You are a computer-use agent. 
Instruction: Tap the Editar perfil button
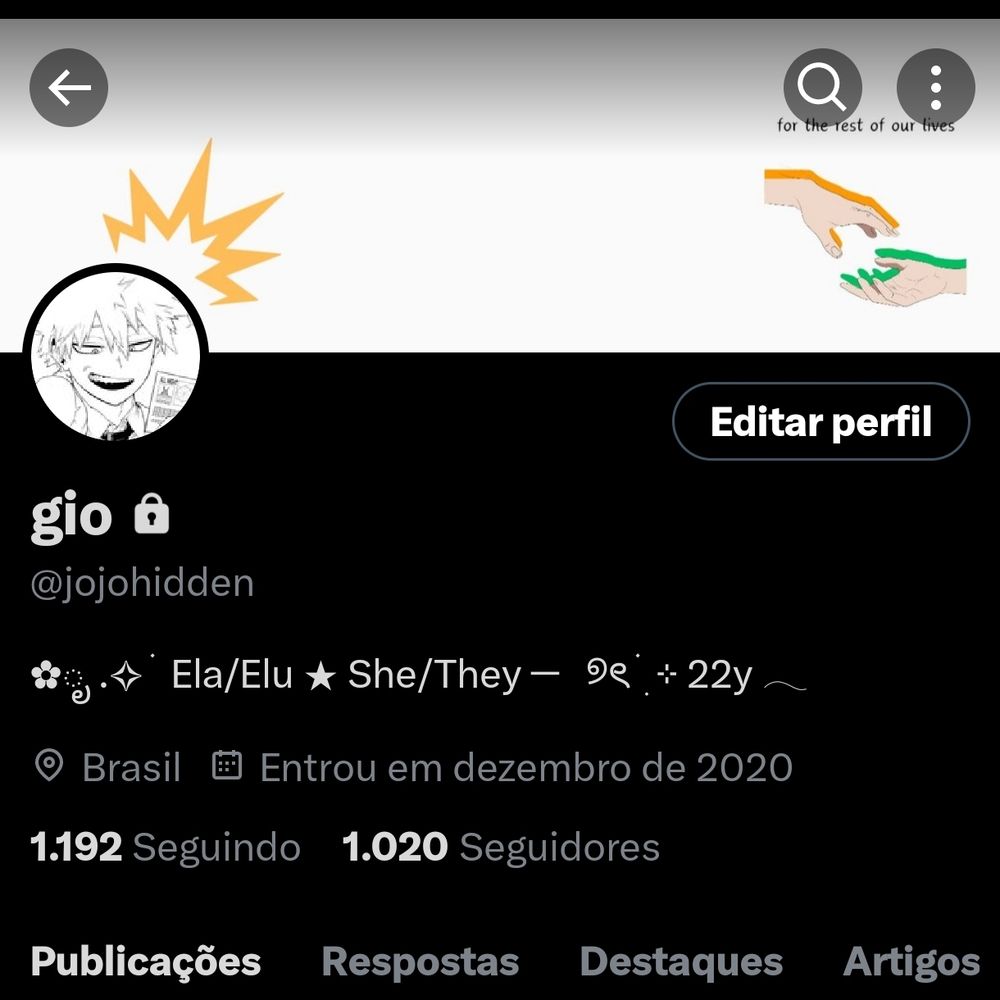(821, 422)
